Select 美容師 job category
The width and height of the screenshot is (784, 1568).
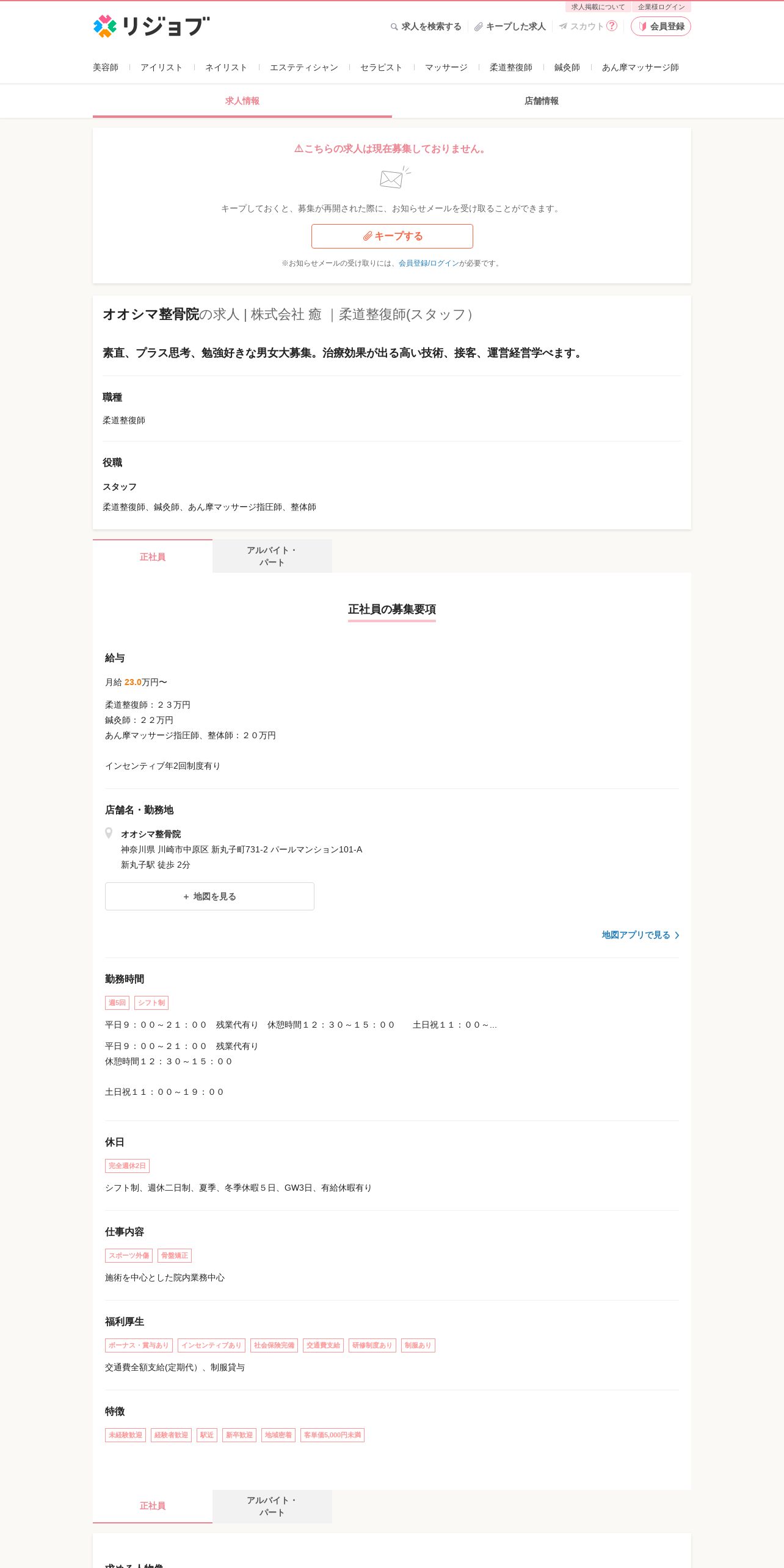click(106, 67)
